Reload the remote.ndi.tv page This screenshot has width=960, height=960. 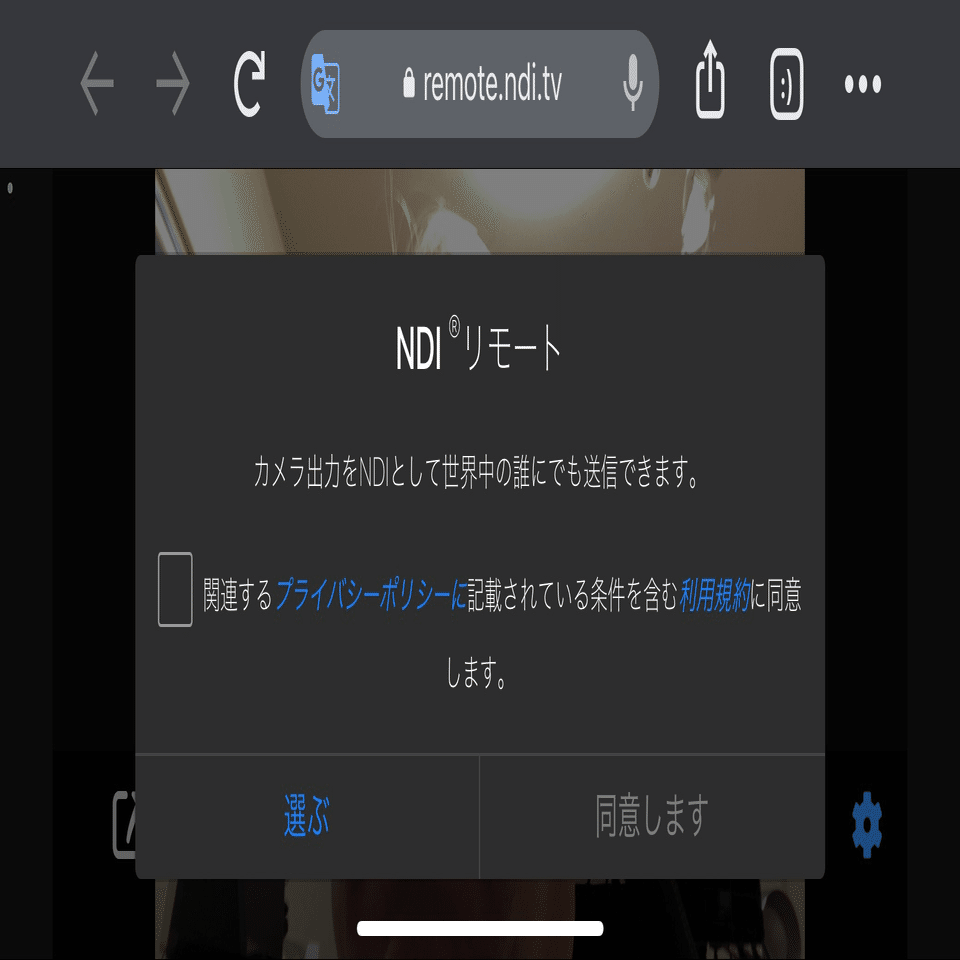tap(249, 86)
